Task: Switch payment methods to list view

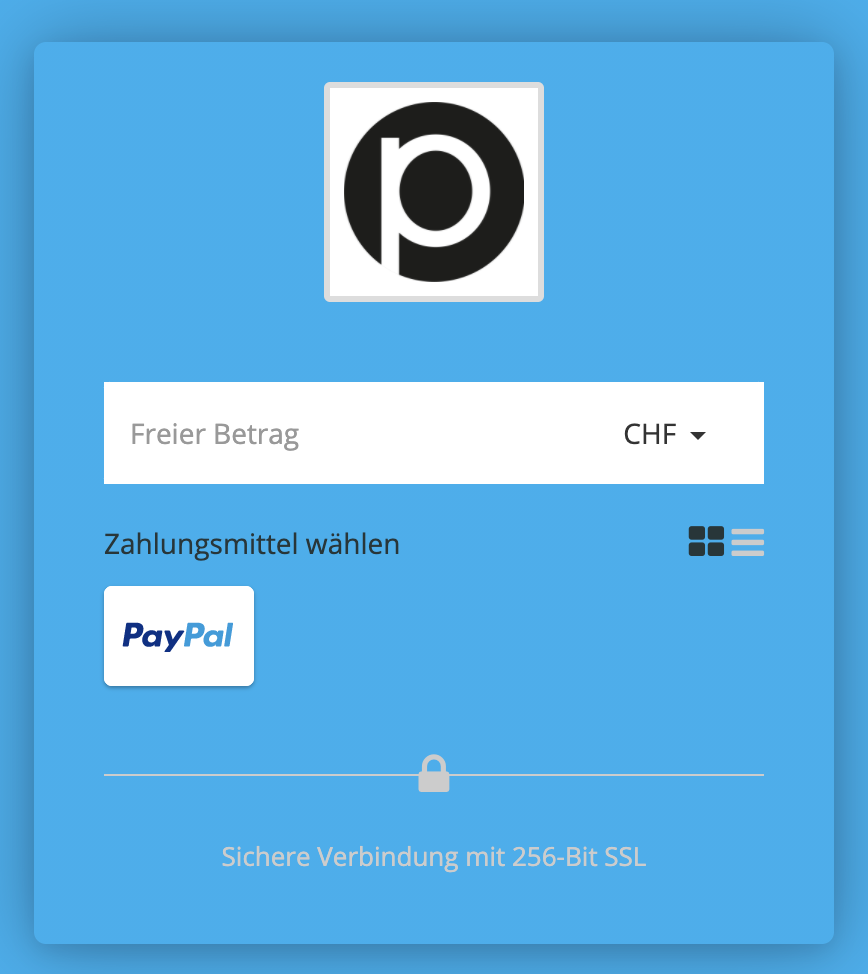Action: [748, 541]
